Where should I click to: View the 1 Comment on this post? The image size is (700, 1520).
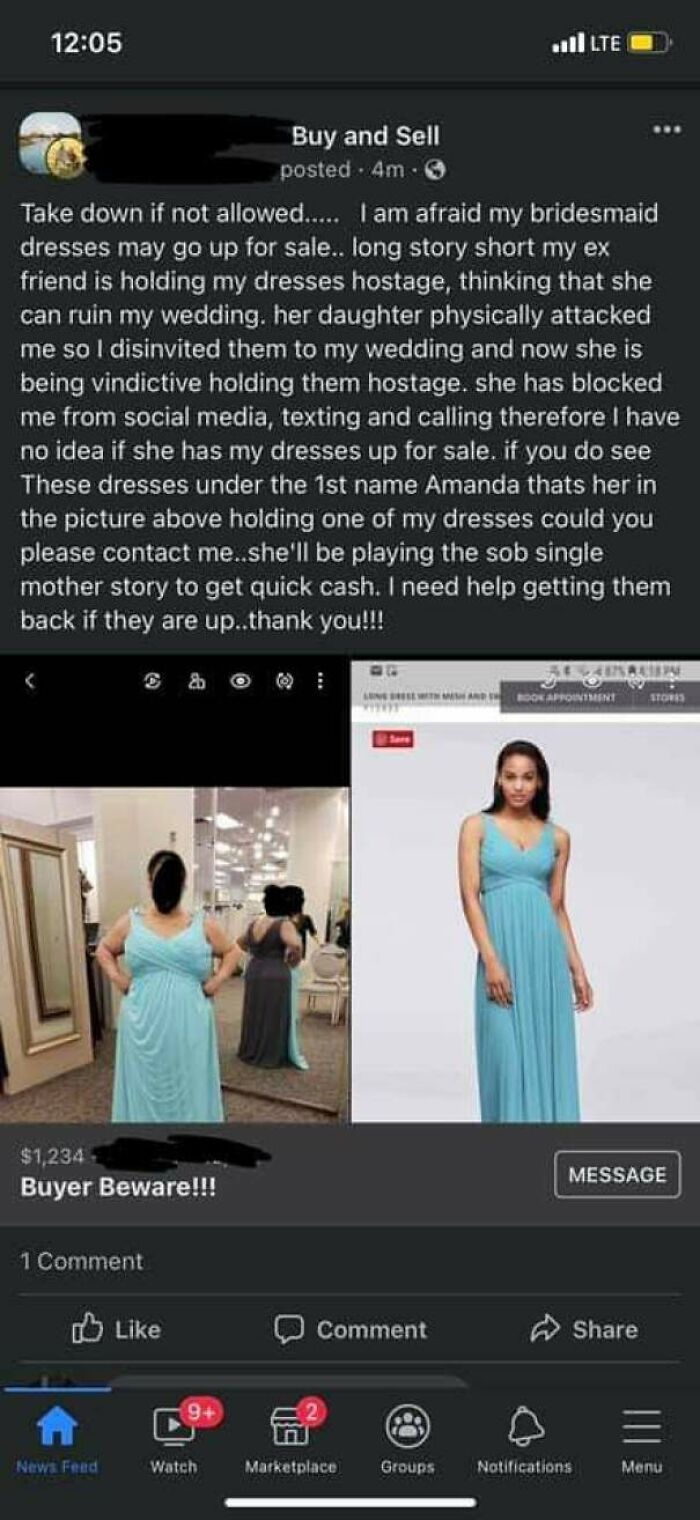(x=82, y=1261)
